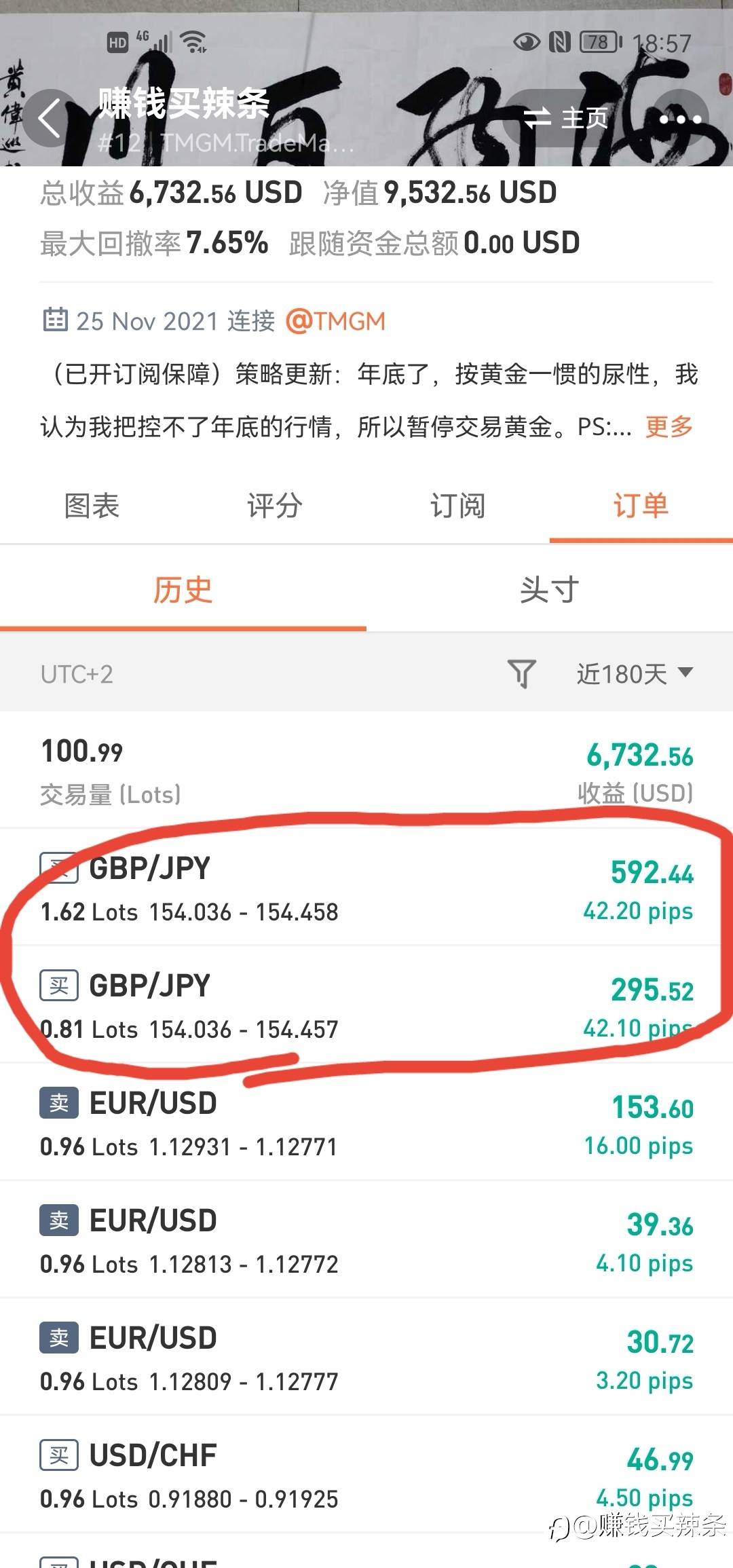Open the USD/CHF order earning 46.99
Image resolution: width=733 pixels, height=1568 pixels.
point(366,1474)
